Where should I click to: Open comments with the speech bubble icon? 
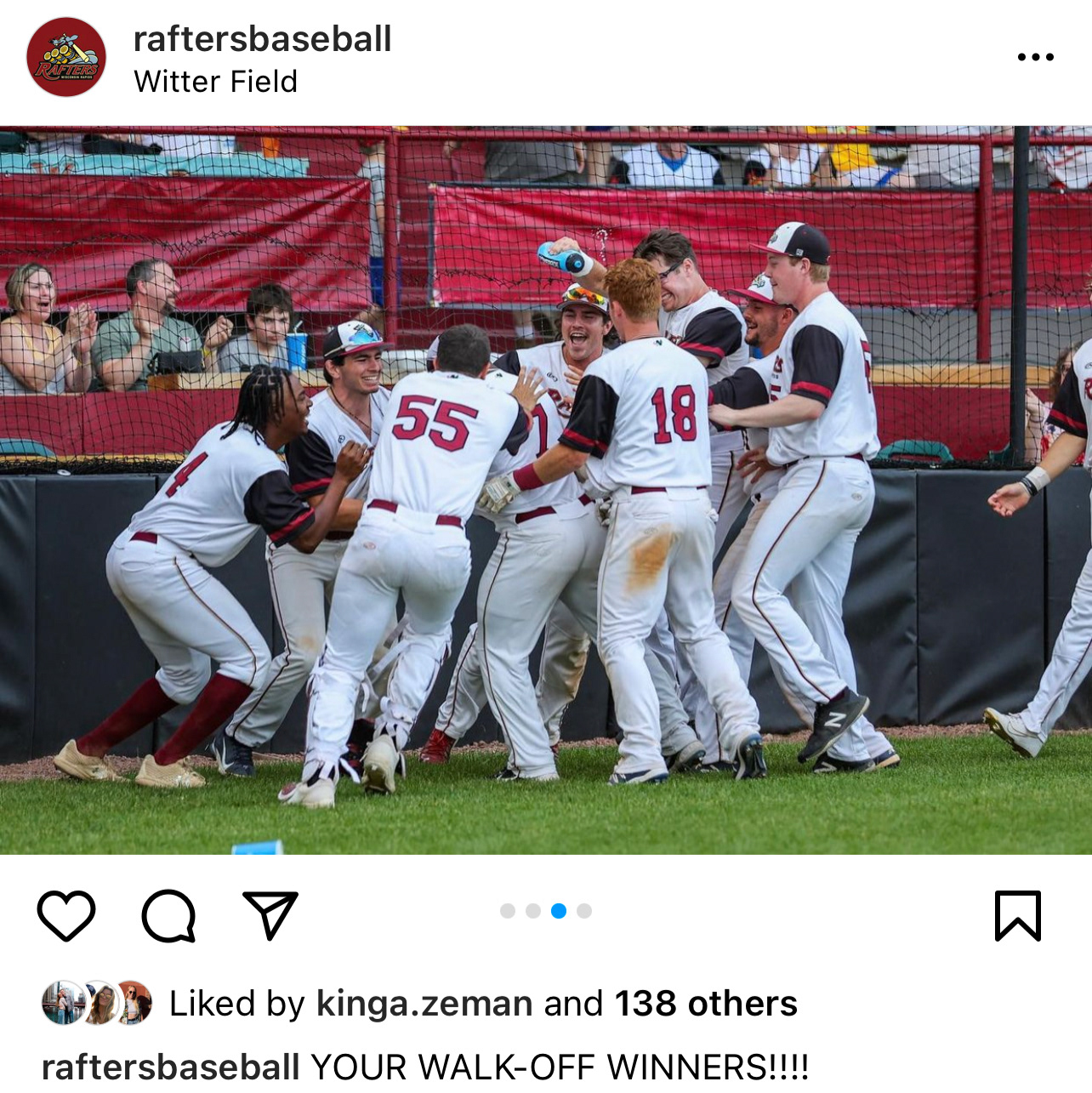coord(168,915)
